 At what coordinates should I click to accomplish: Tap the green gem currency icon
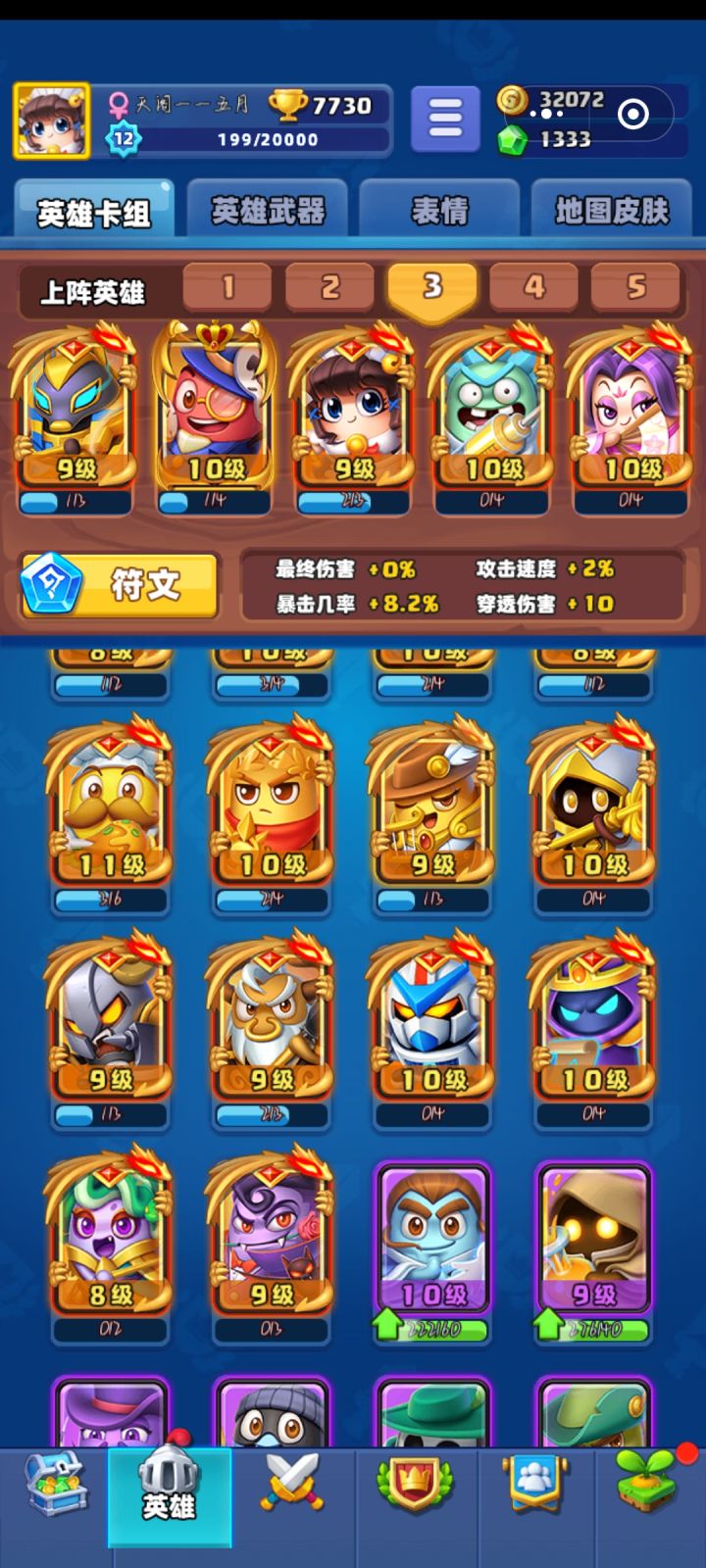coord(513,140)
